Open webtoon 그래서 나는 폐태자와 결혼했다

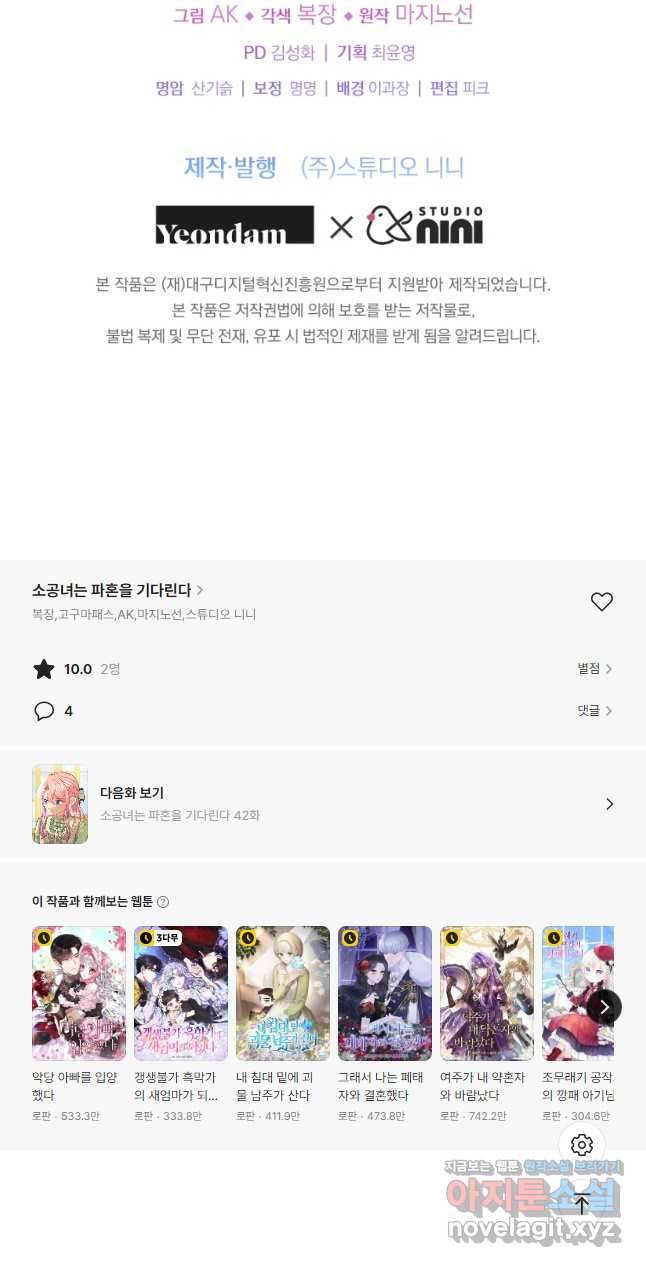click(x=385, y=993)
